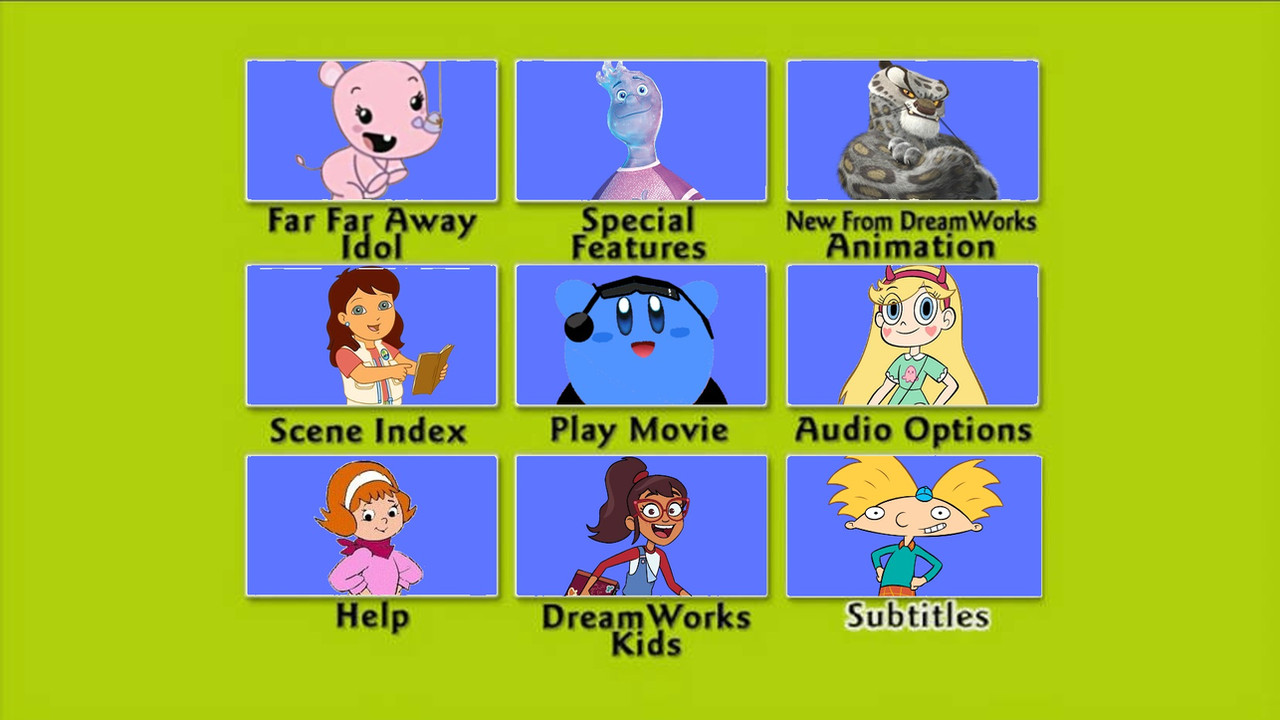Open Audio Options
Image resolution: width=1280 pixels, height=720 pixels.
pos(912,335)
